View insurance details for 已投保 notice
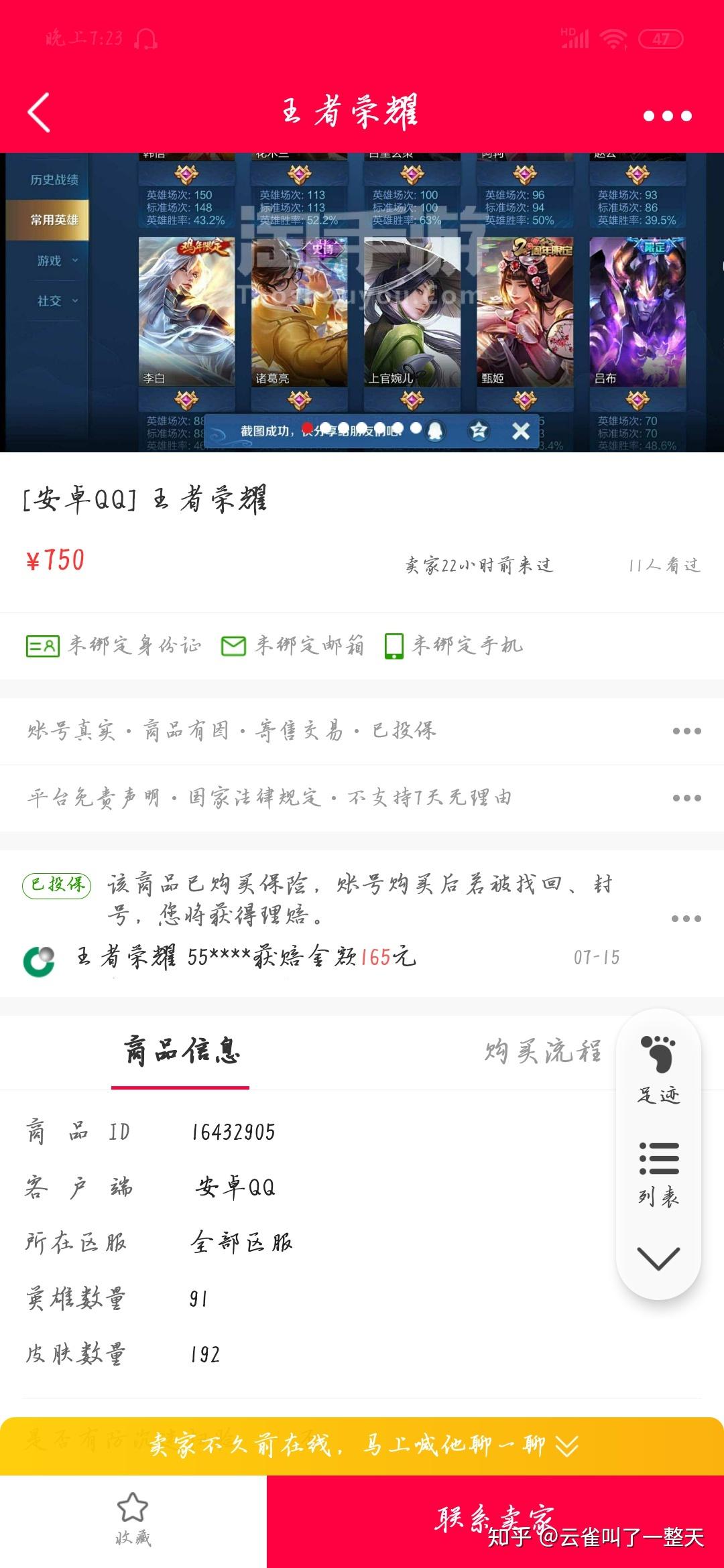The image size is (724, 1568). point(686,919)
